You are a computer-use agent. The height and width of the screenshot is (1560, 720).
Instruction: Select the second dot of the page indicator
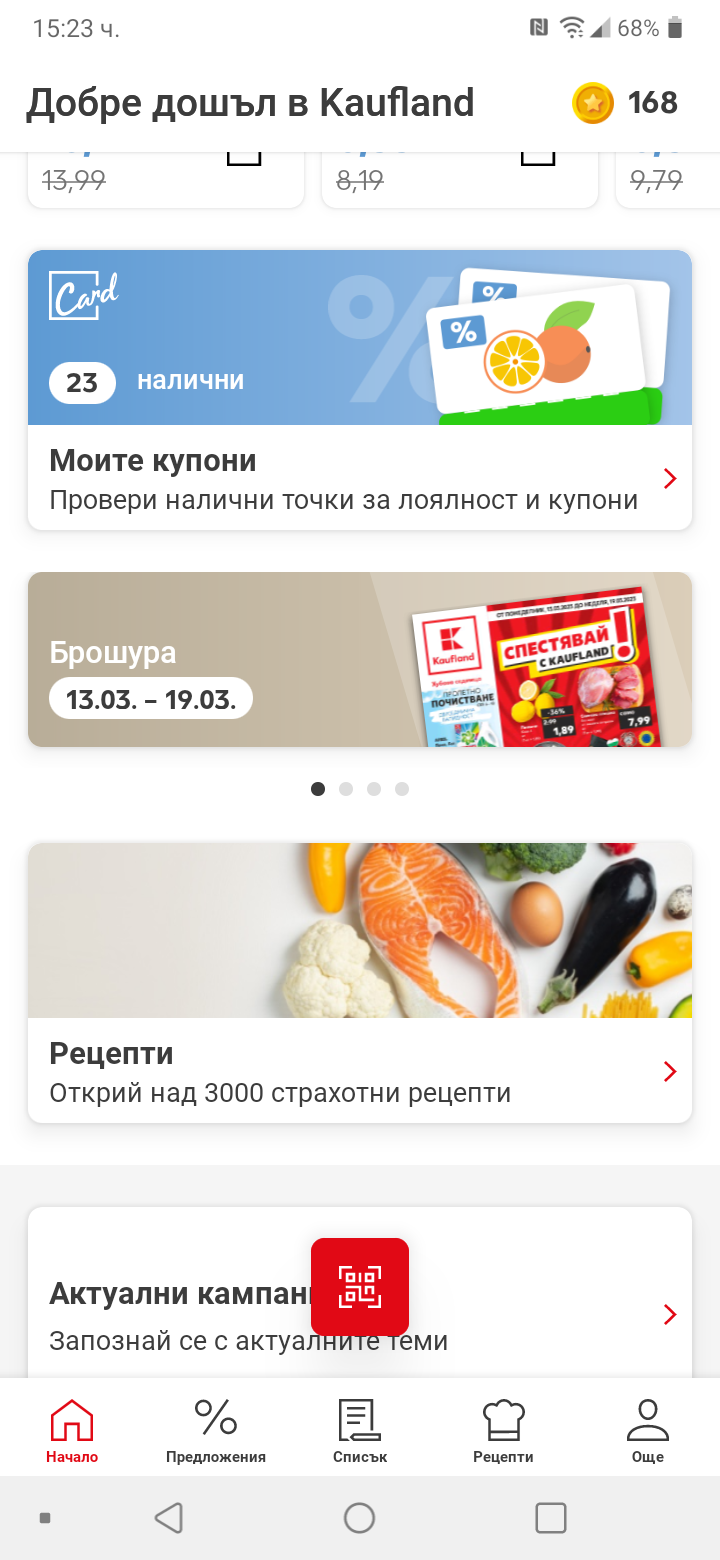tap(346, 789)
